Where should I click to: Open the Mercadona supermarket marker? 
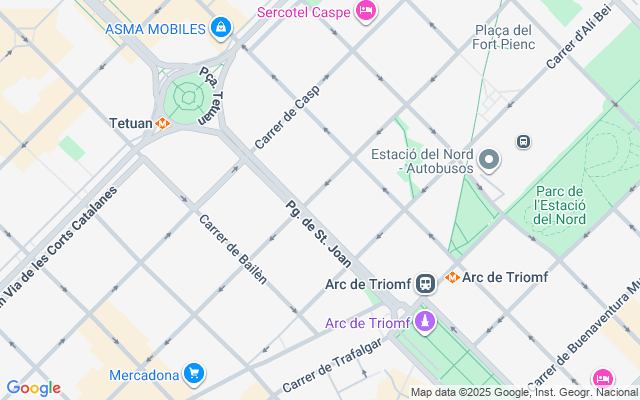tap(195, 376)
